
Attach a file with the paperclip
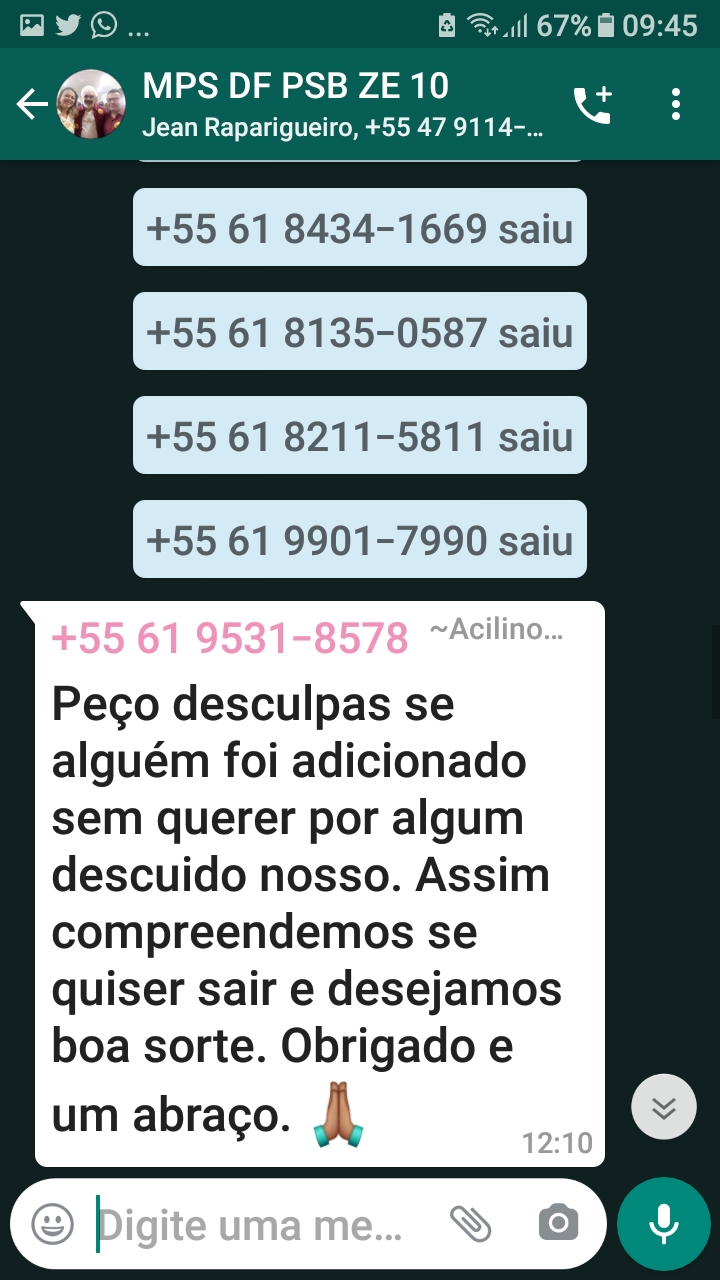coord(471,1223)
